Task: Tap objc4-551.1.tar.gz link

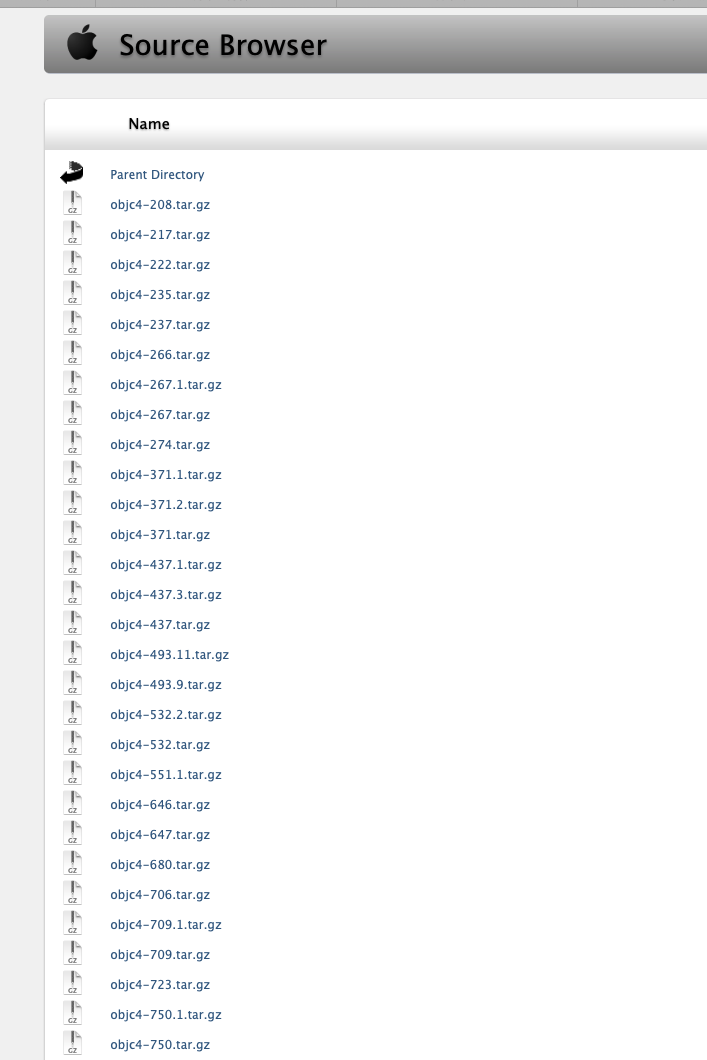Action: point(166,775)
